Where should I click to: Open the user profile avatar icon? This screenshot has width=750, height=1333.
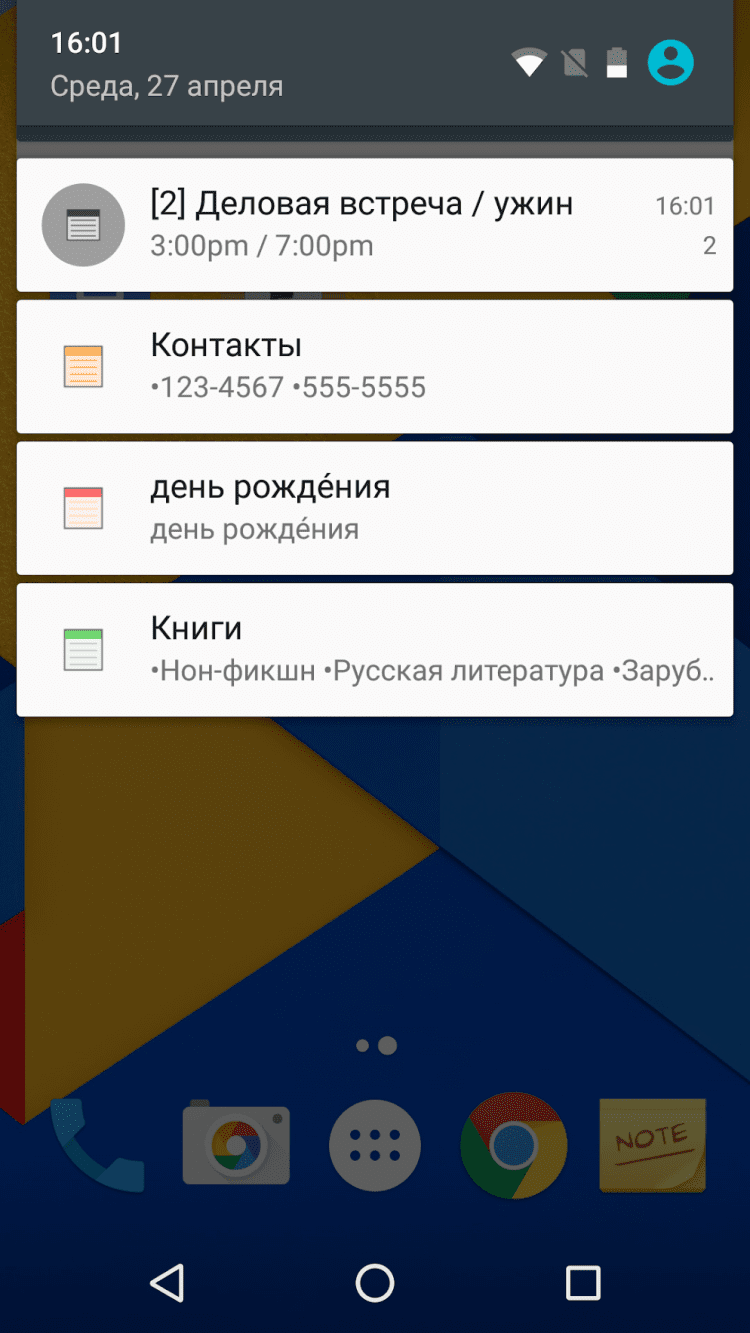[670, 64]
